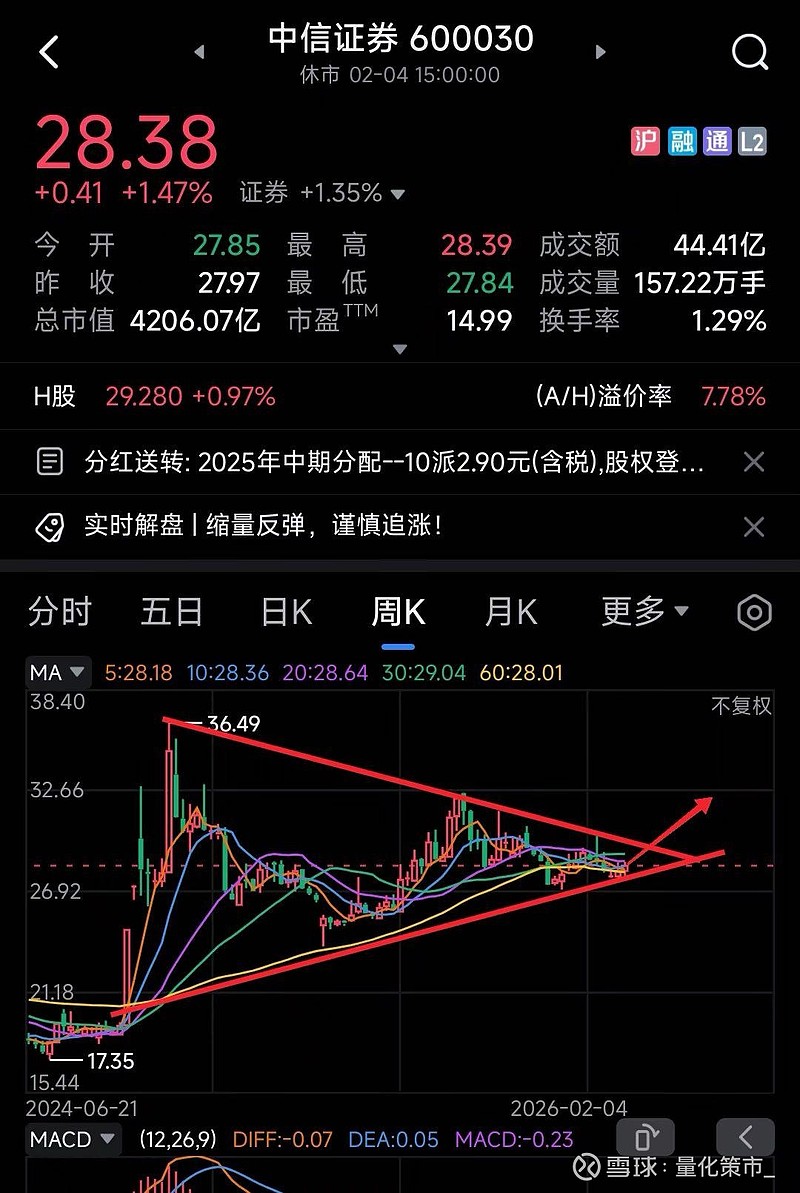Image resolution: width=800 pixels, height=1193 pixels.
Task: Dismiss the 实时解盘 commentary banner
Action: 755,526
